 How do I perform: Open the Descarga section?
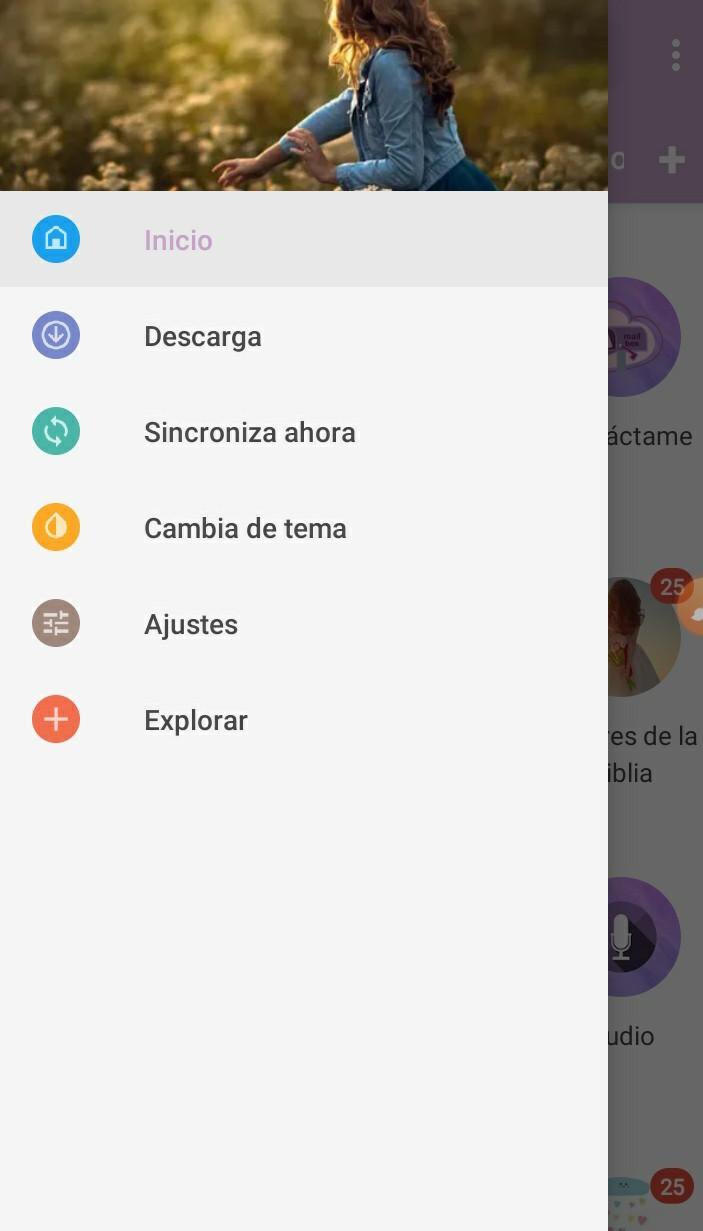pyautogui.click(x=202, y=336)
